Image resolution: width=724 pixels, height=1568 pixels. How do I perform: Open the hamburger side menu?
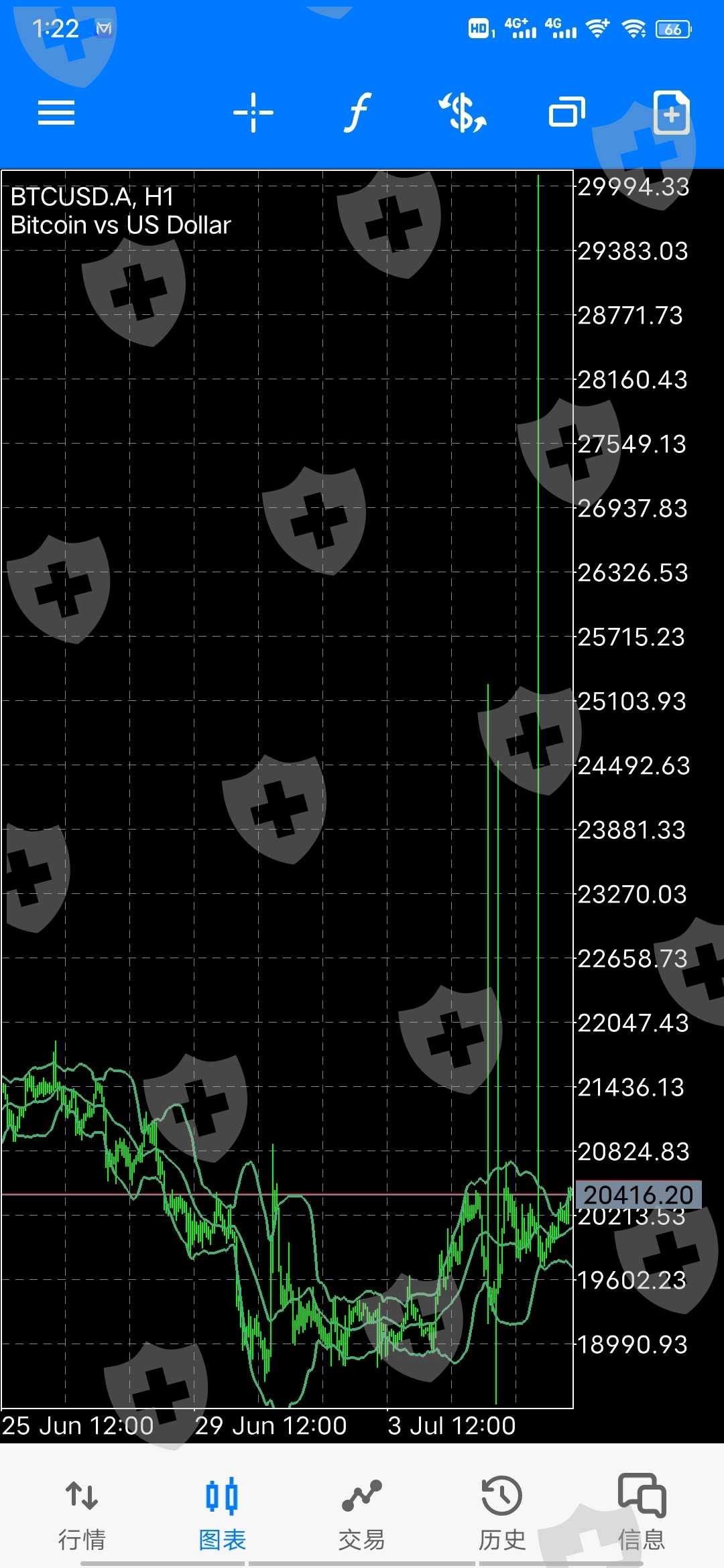click(56, 113)
